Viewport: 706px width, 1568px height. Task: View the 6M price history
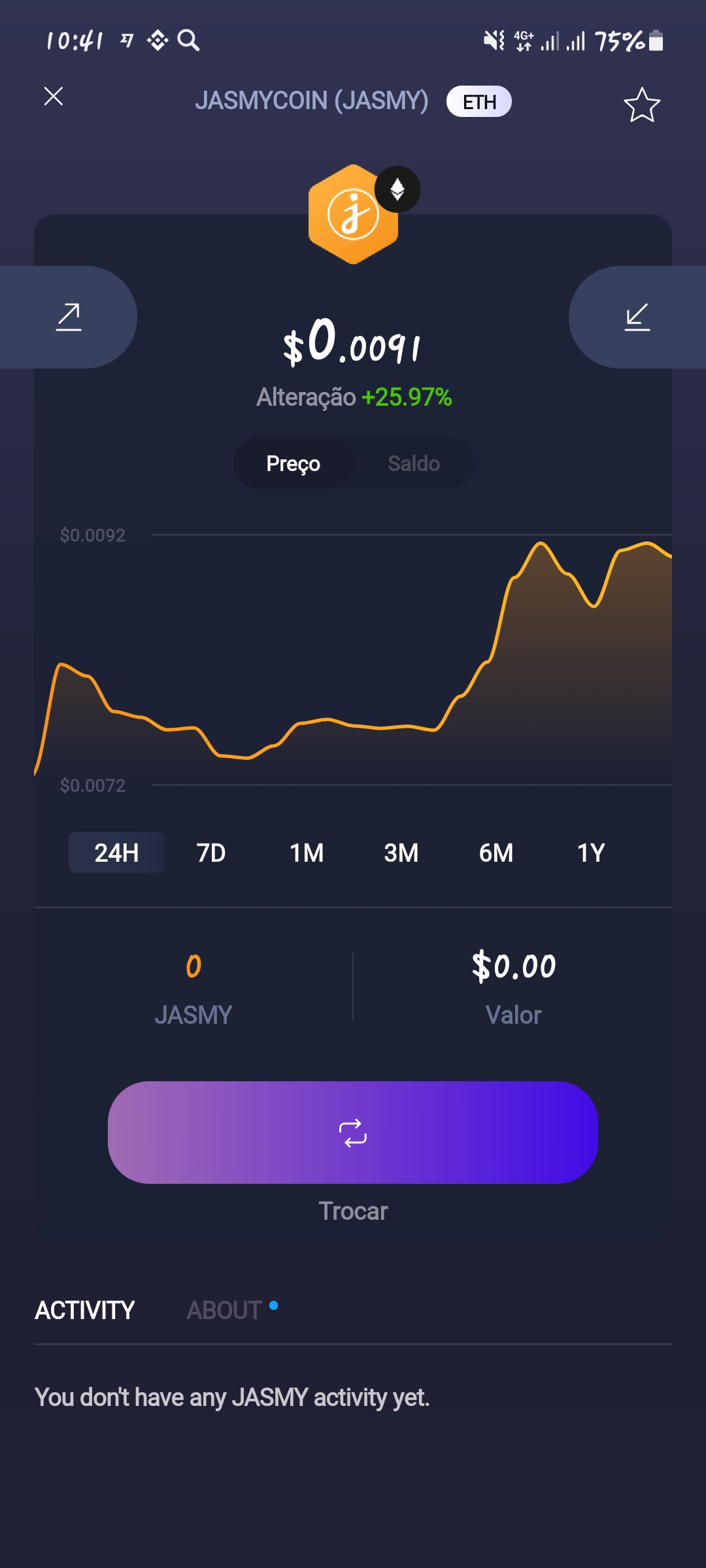pyautogui.click(x=496, y=853)
